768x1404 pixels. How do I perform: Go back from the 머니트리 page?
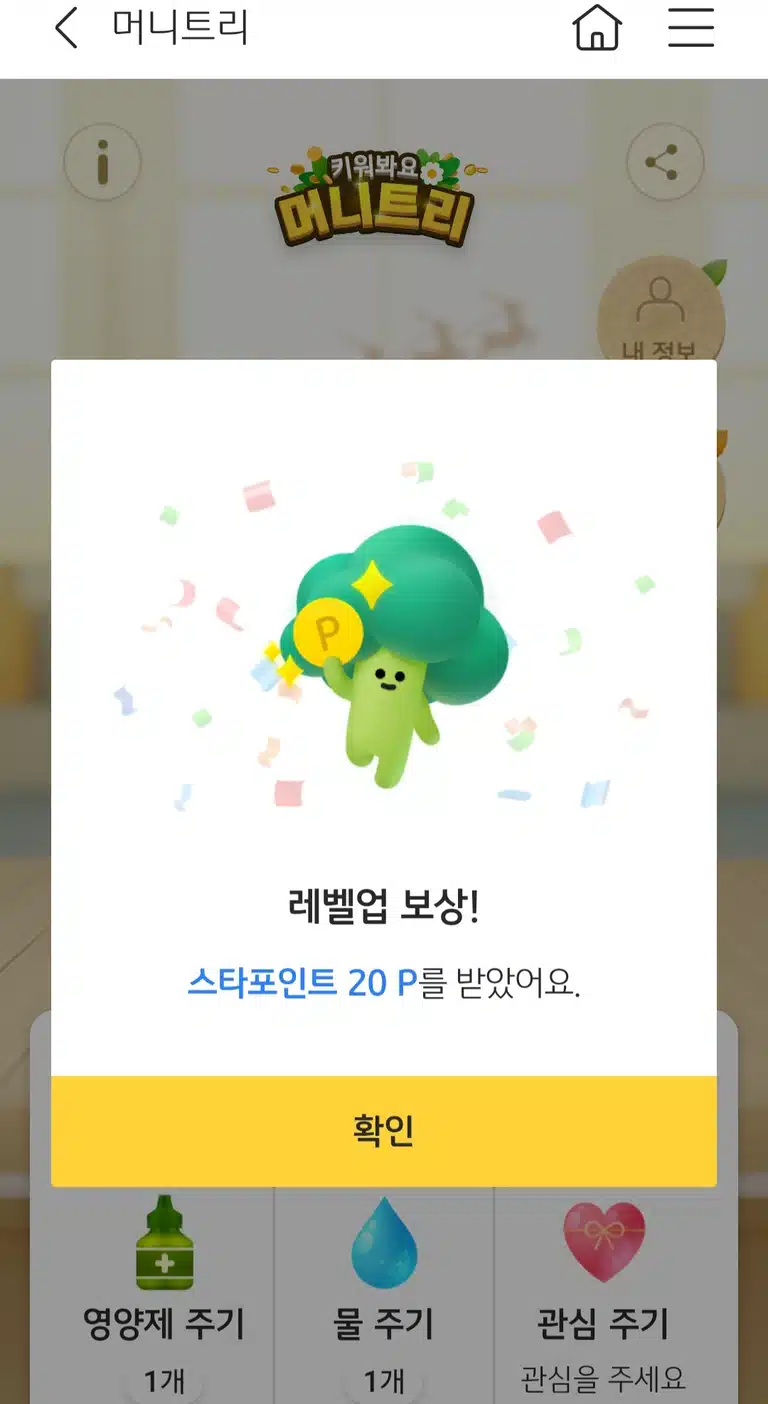66,29
